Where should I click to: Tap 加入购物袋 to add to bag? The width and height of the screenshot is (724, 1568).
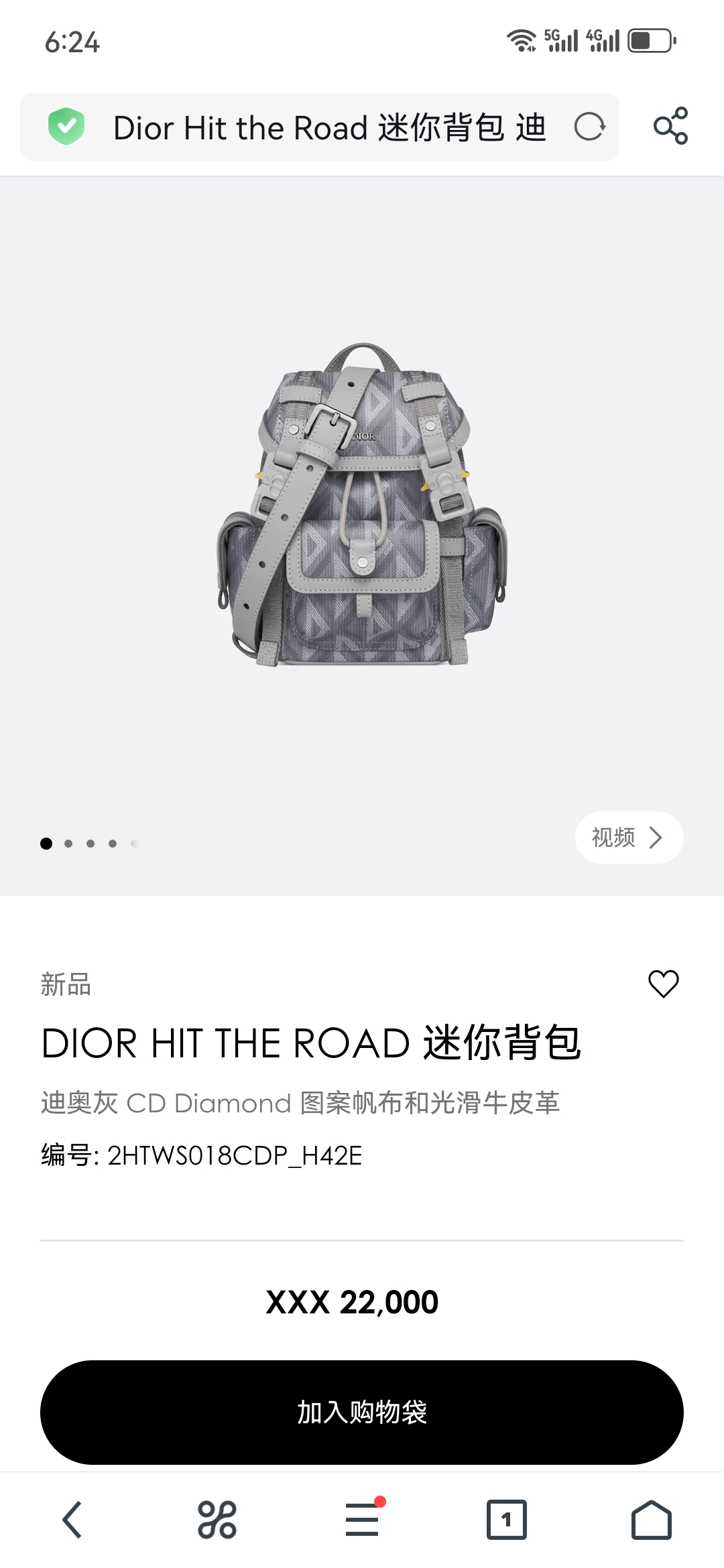click(362, 1412)
